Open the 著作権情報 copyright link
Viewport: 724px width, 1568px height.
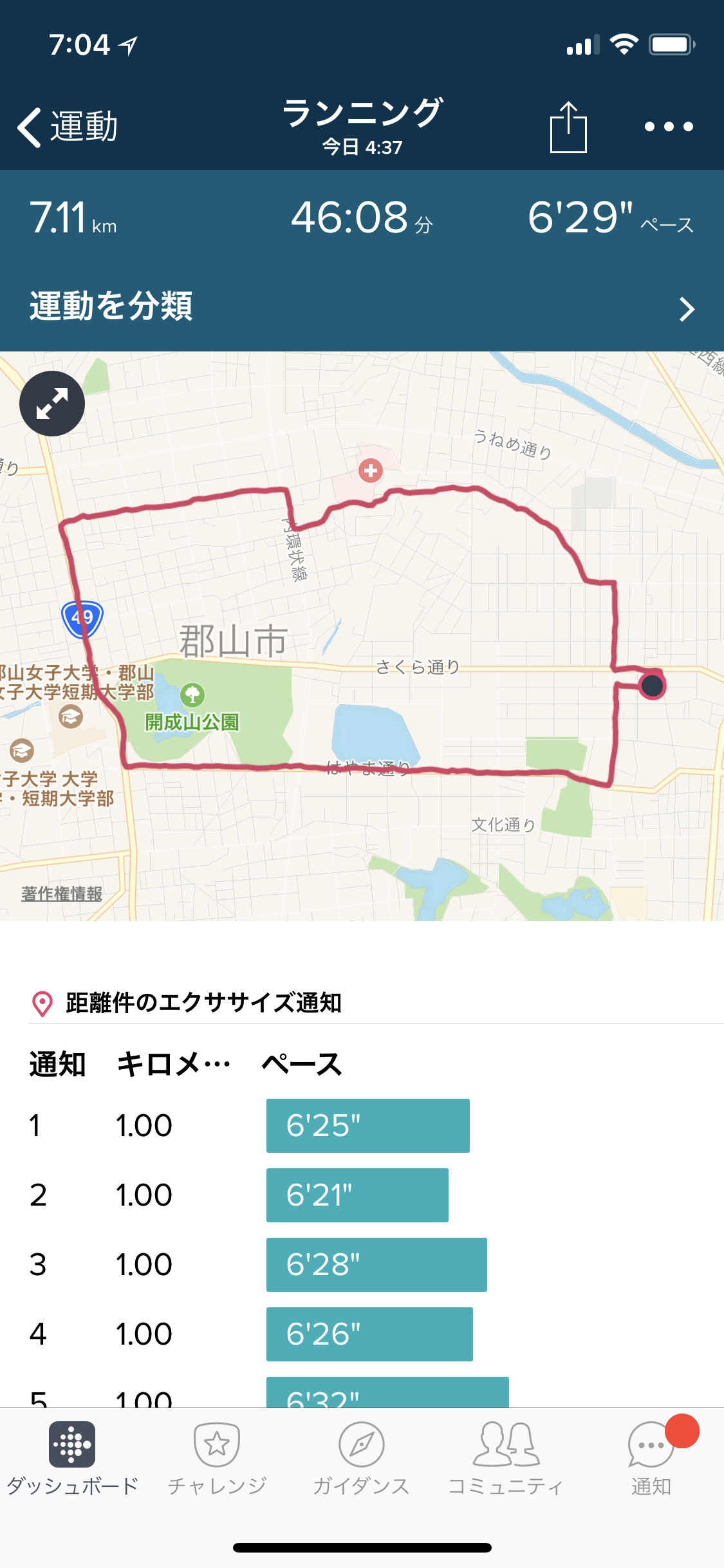point(62,893)
